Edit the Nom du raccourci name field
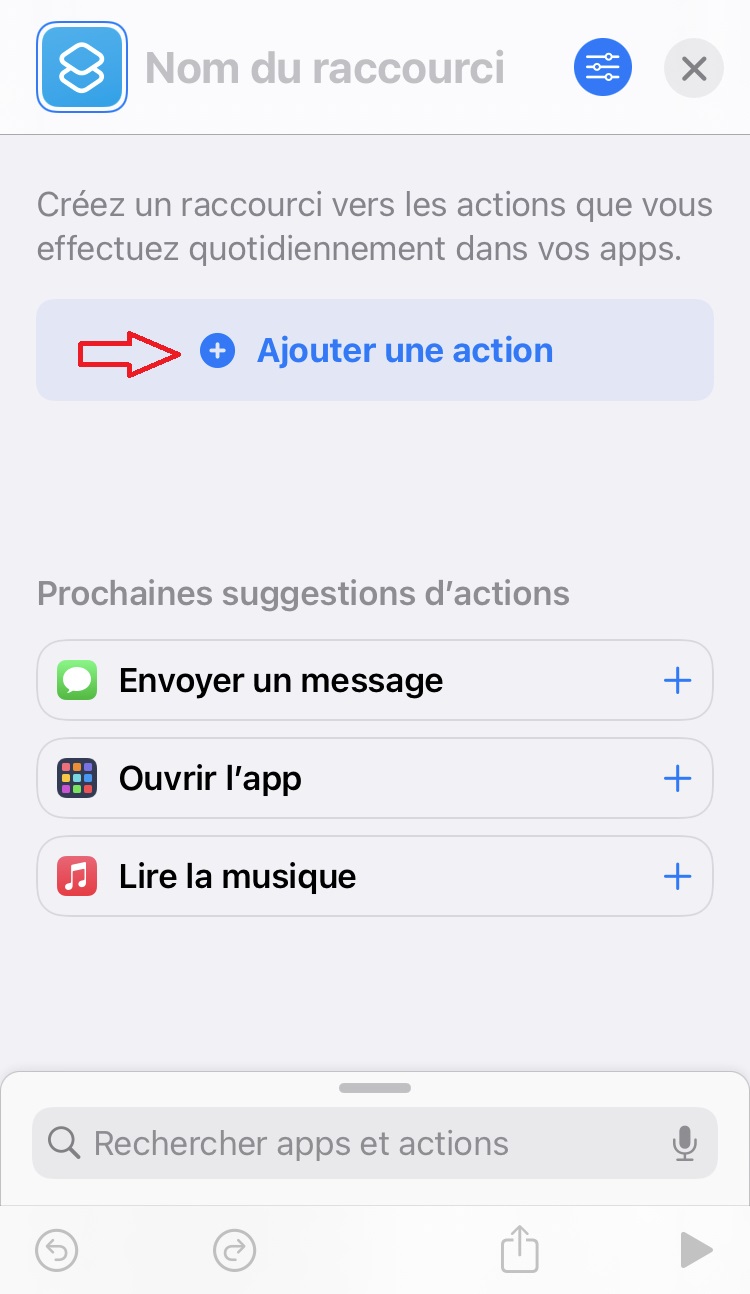The width and height of the screenshot is (750, 1294). pos(325,68)
